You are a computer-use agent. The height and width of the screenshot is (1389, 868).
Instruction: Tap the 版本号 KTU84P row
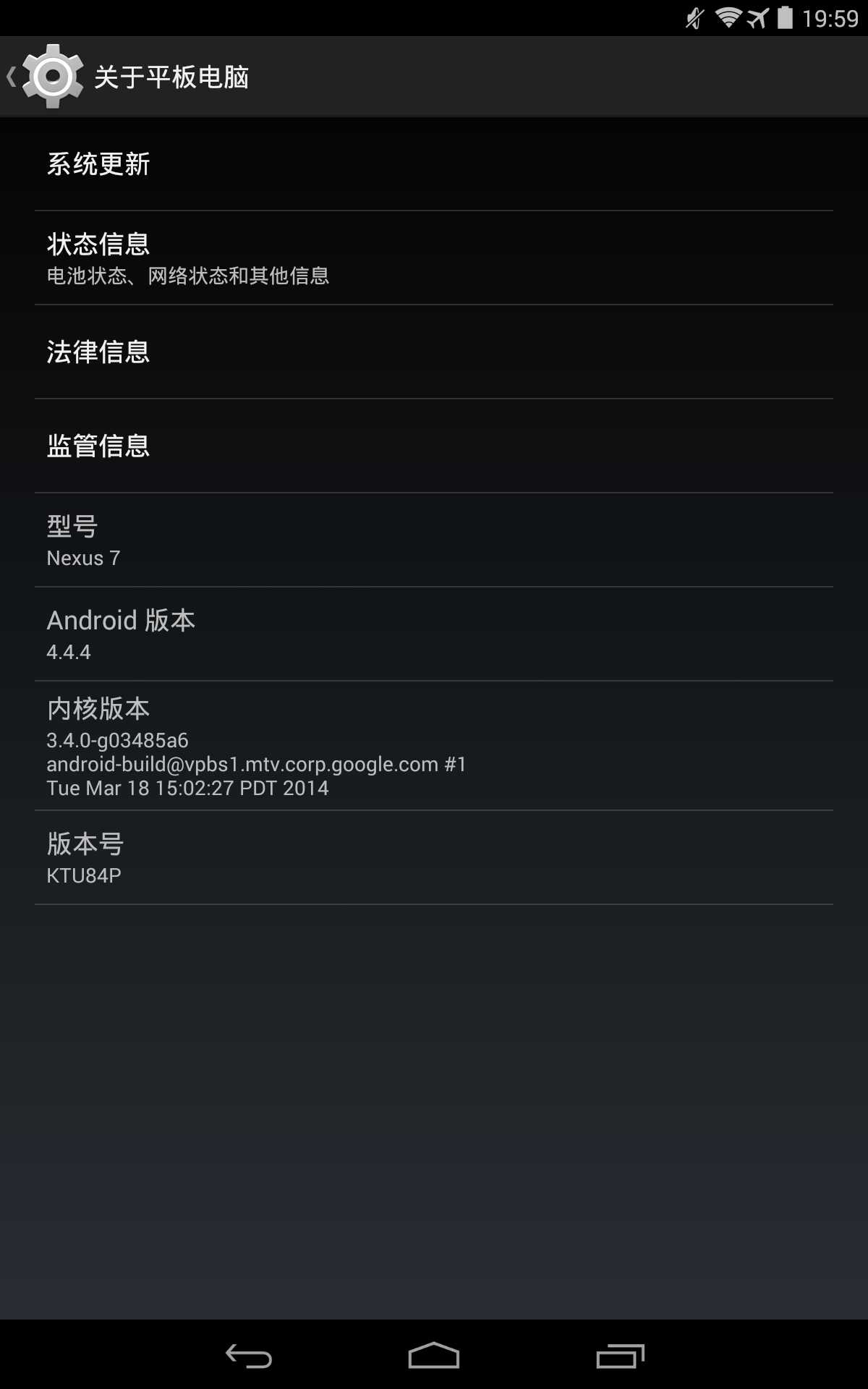(434, 858)
